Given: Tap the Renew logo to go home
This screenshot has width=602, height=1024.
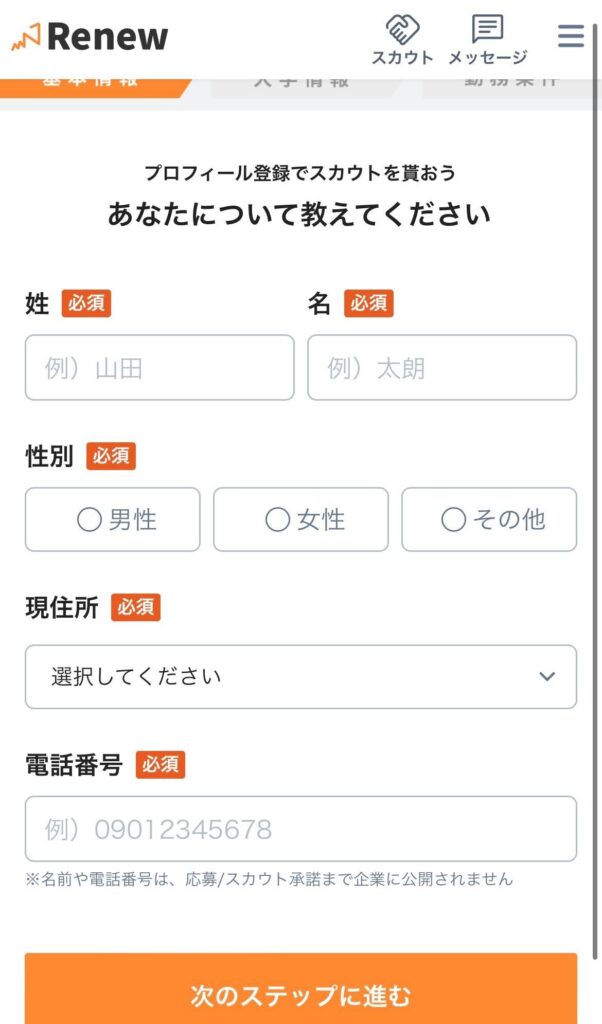Looking at the screenshot, I should tap(89, 37).
